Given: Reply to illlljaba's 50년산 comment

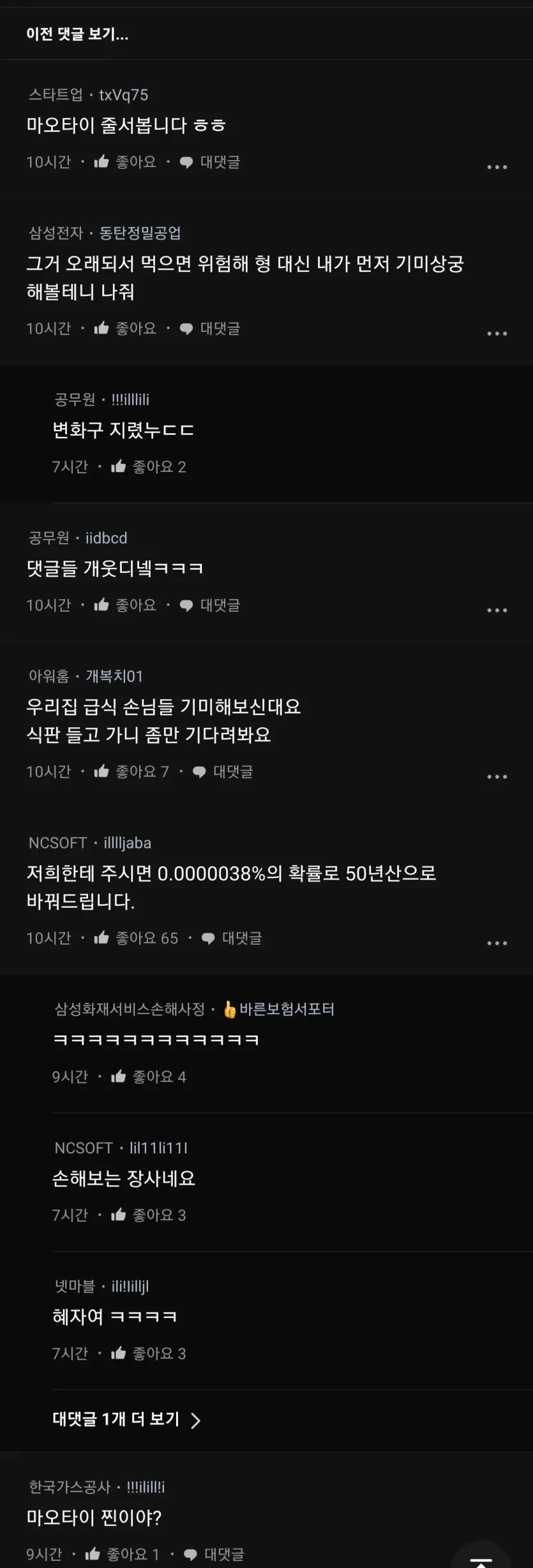Looking at the screenshot, I should (x=232, y=938).
